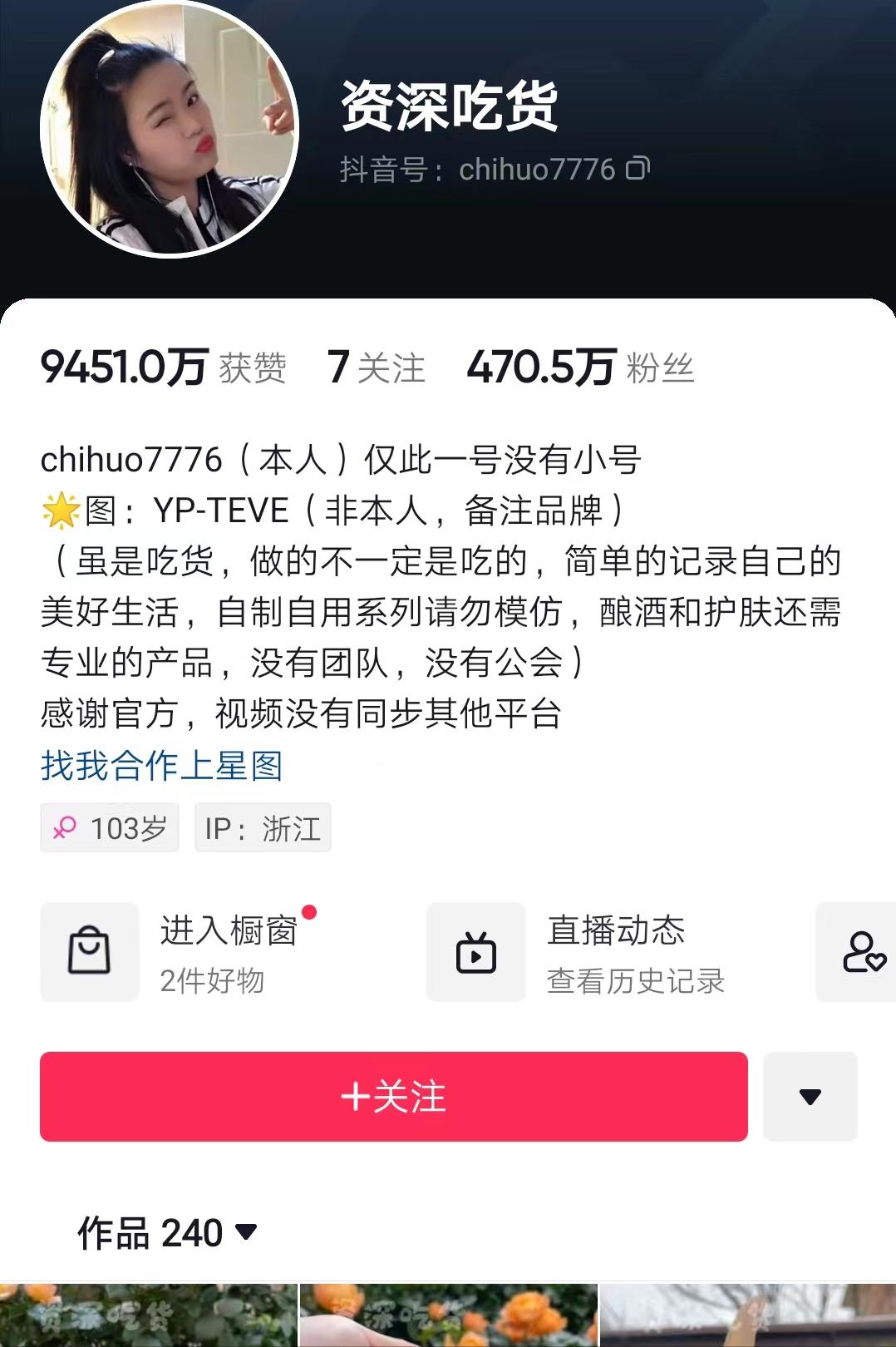
Task: Click 2件好物 shop item count
Action: pyautogui.click(x=212, y=980)
